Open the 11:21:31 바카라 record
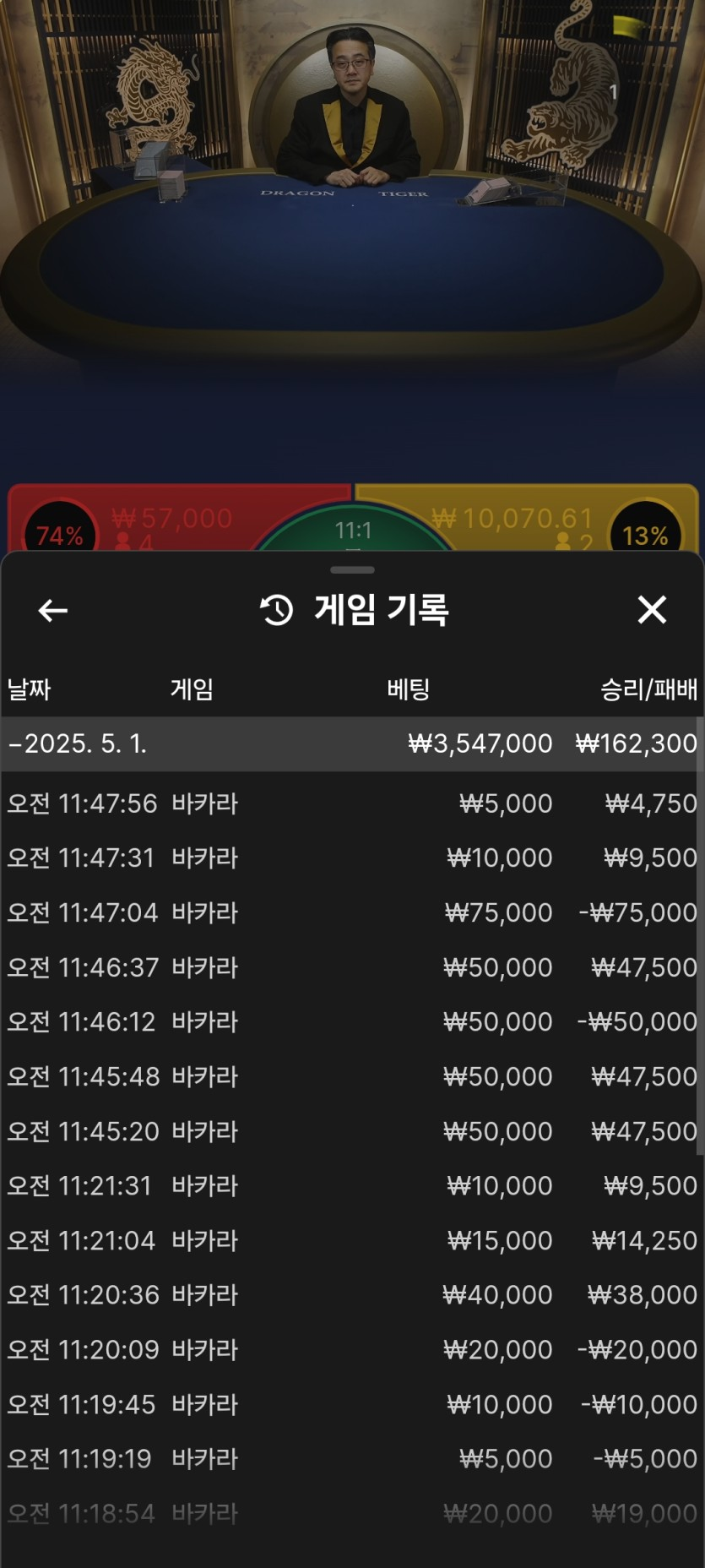 click(351, 1186)
